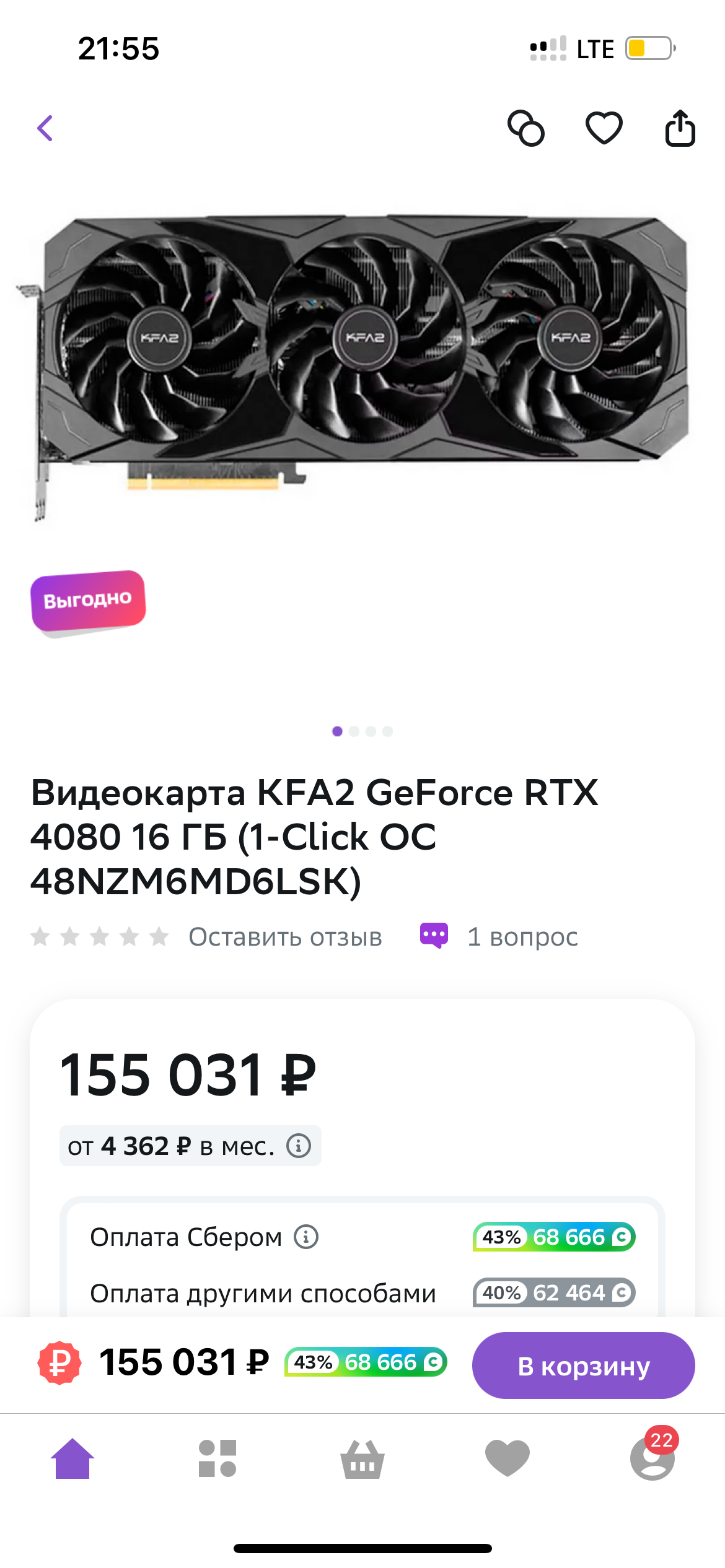
Task: Tap Оставить отзыв to write a review
Action: [x=285, y=937]
